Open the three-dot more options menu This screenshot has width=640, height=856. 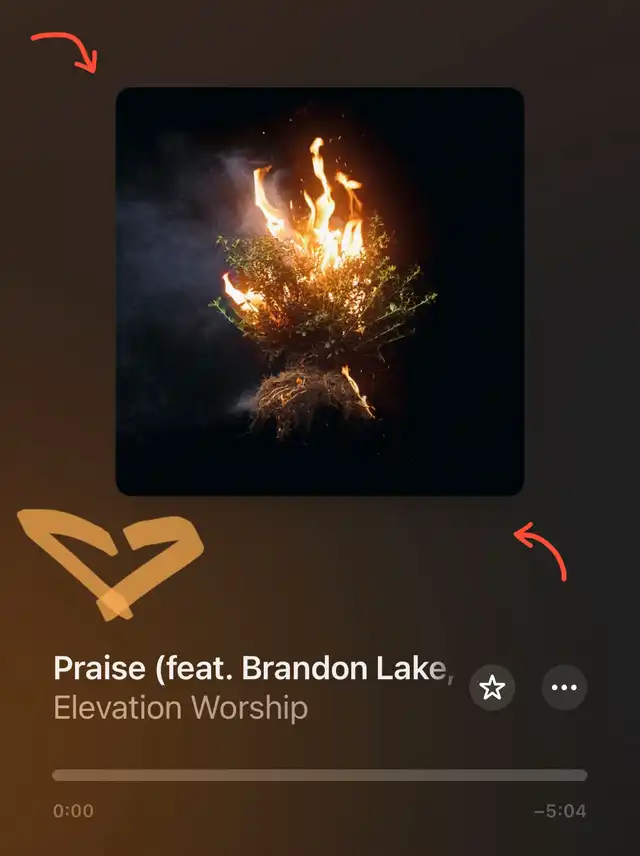tap(564, 688)
